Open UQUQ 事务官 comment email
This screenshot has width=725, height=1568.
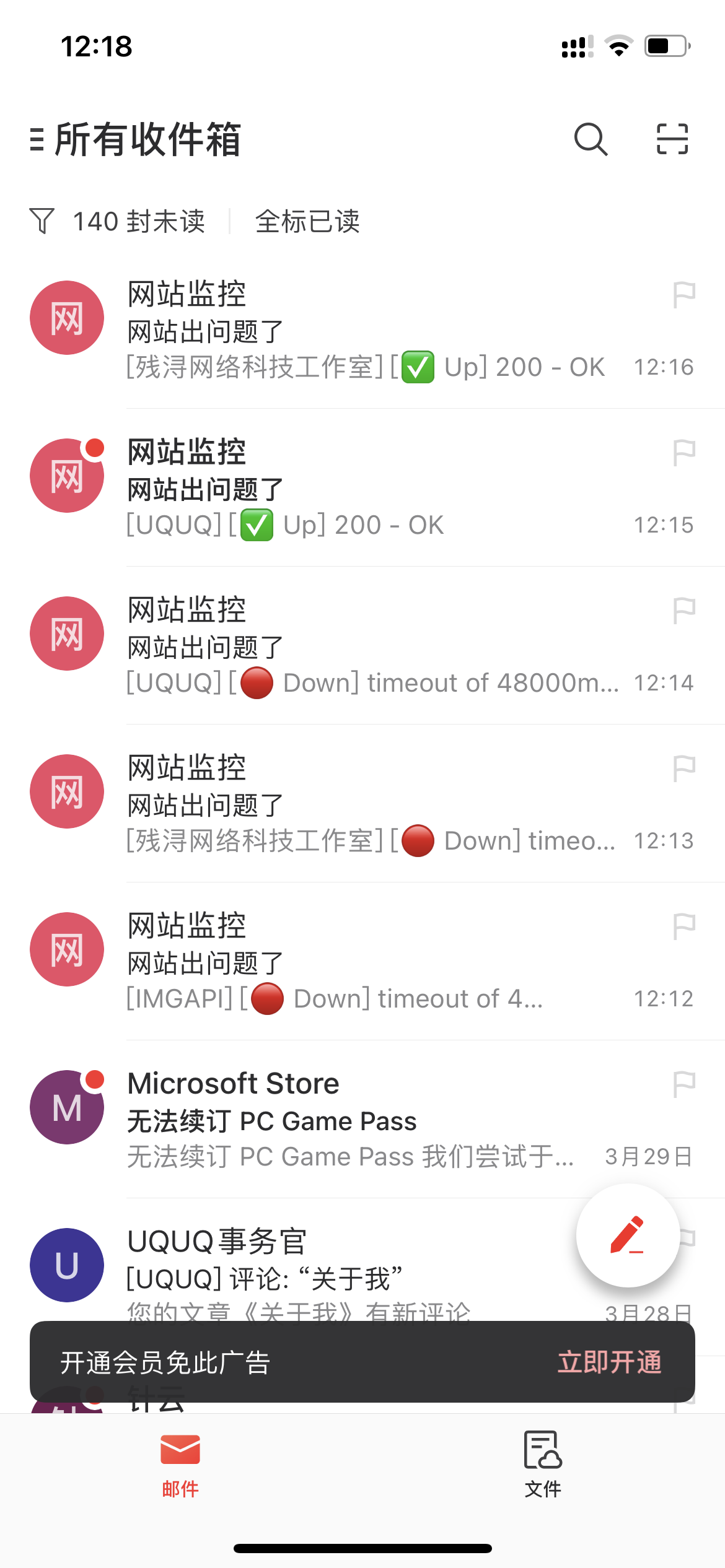click(x=310, y=1263)
